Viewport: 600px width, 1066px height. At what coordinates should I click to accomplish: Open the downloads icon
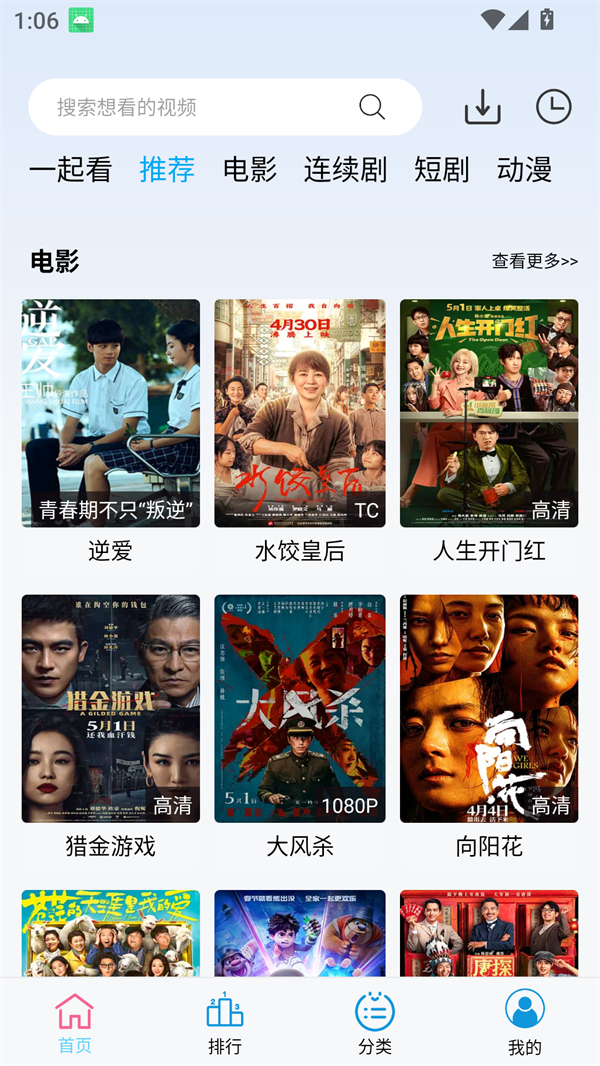pos(483,107)
